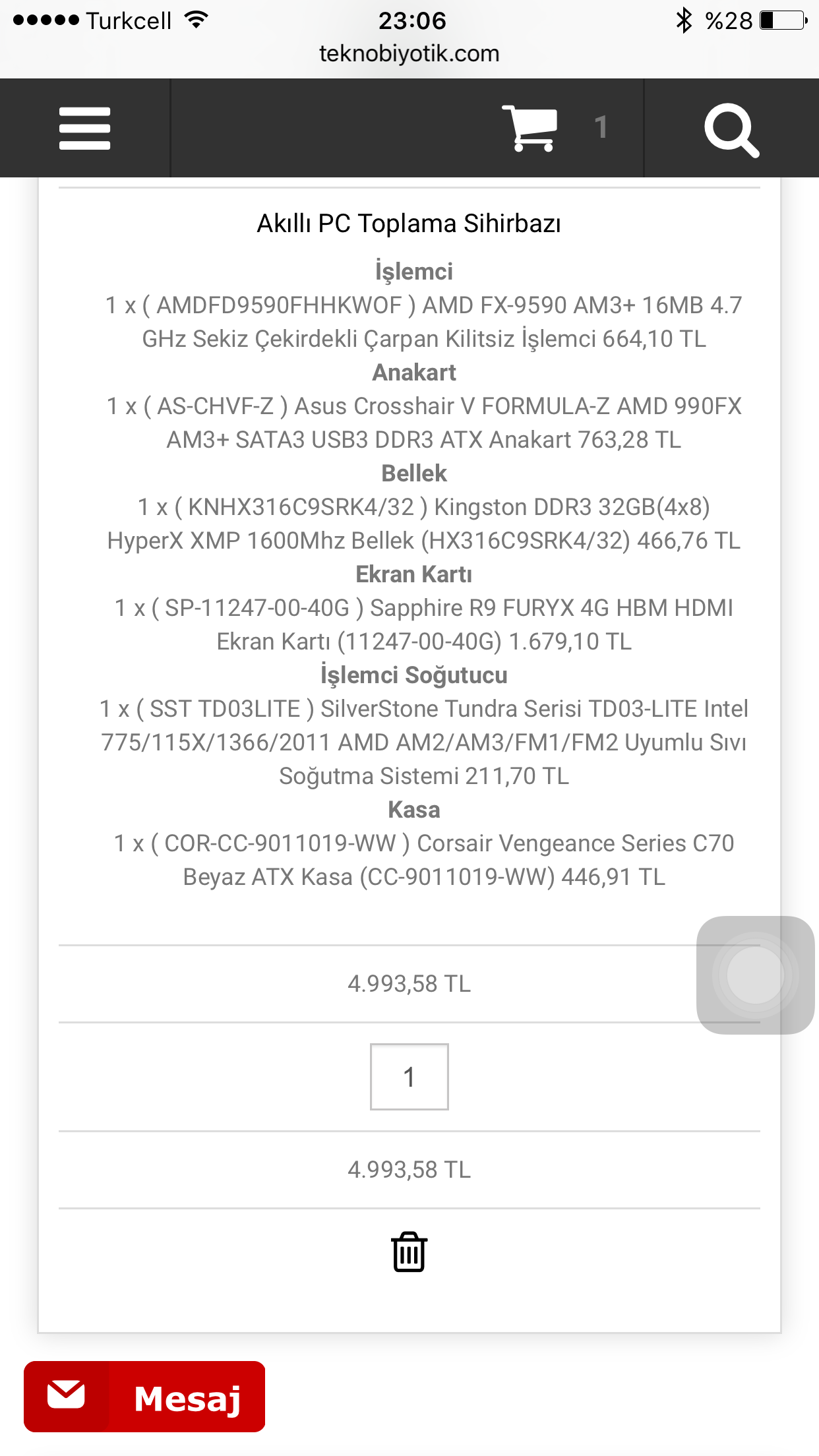Open the shopping cart
Screen dimensions: 819x1456
[530, 128]
